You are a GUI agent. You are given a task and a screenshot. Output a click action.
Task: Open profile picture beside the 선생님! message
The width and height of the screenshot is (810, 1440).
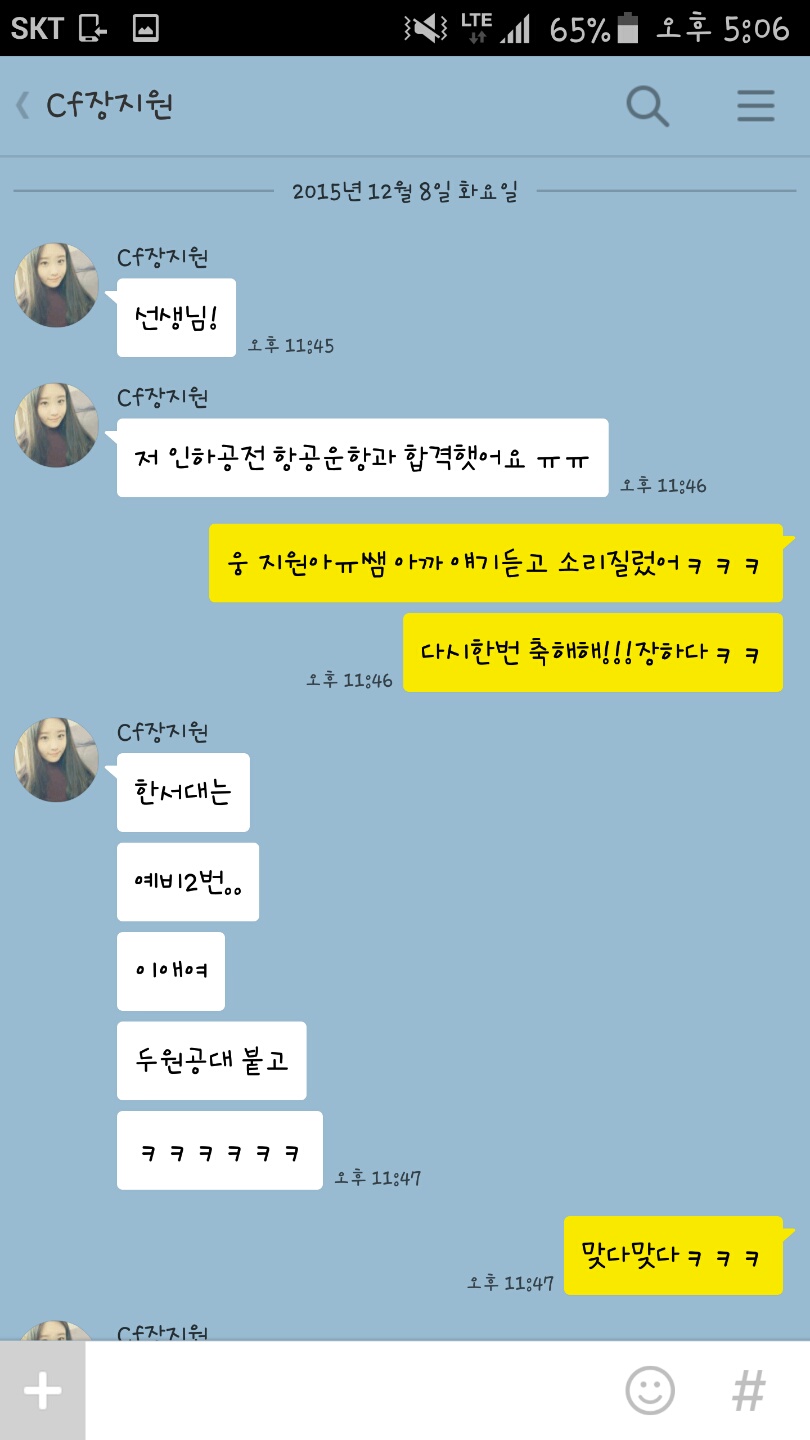coord(57,285)
